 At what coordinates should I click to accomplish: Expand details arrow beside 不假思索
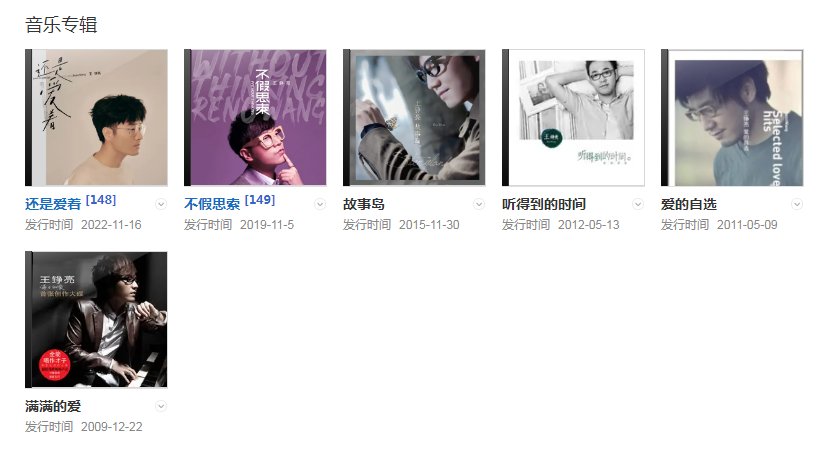click(x=320, y=204)
